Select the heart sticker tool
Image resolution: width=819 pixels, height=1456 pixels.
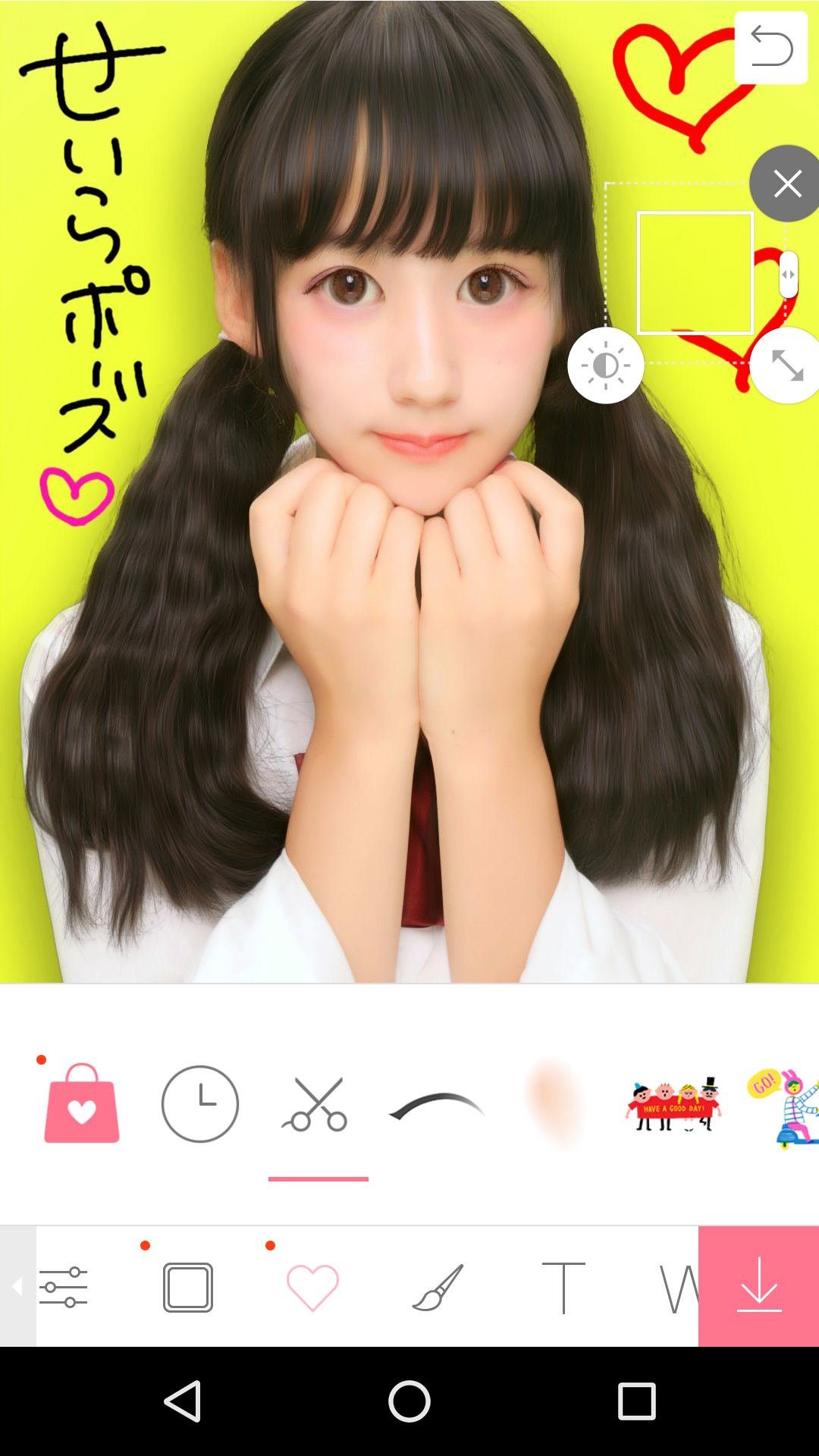[312, 1287]
